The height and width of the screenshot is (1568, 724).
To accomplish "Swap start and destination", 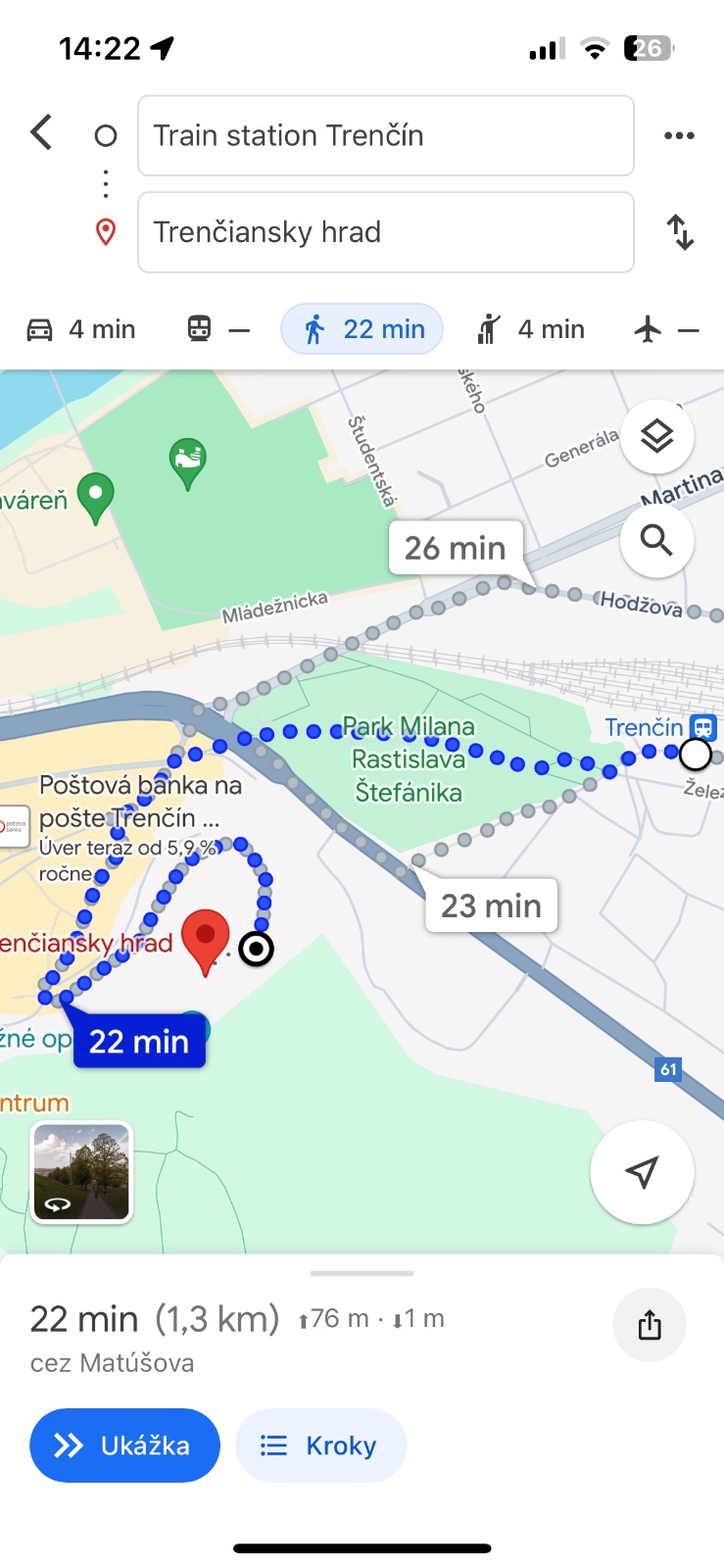I will pos(680,232).
